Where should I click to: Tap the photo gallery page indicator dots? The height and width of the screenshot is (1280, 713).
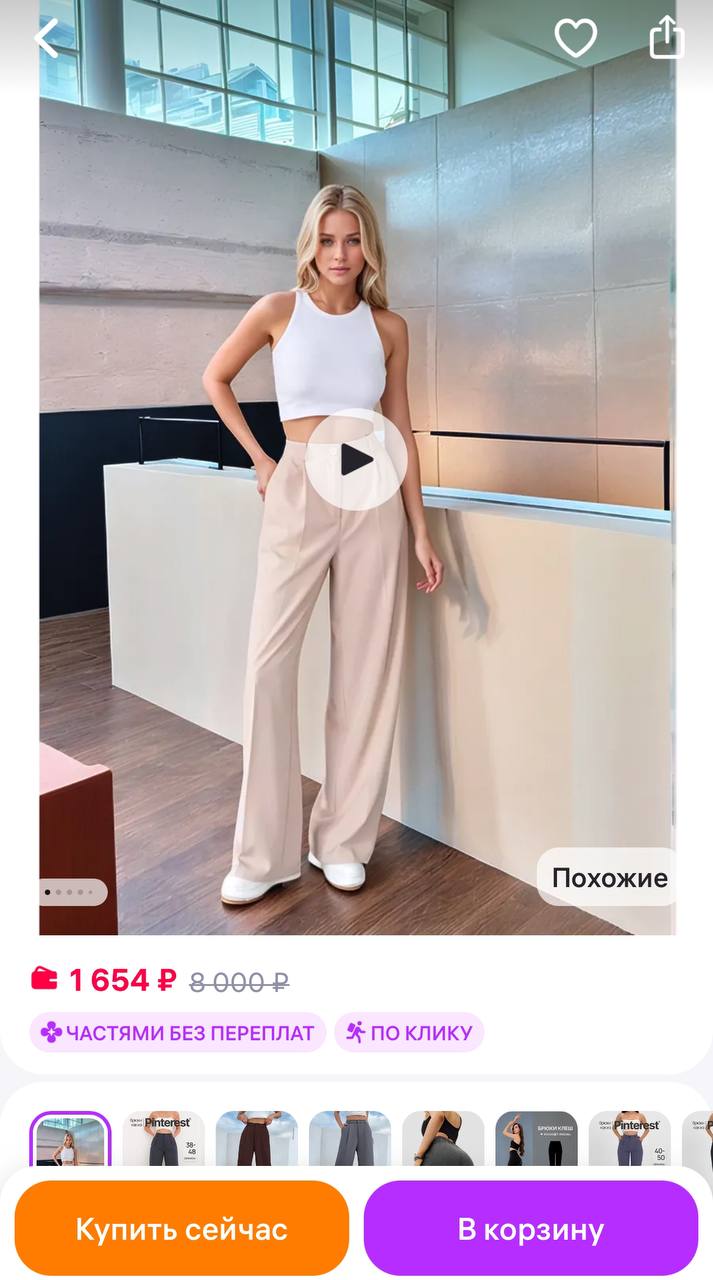click(x=72, y=891)
